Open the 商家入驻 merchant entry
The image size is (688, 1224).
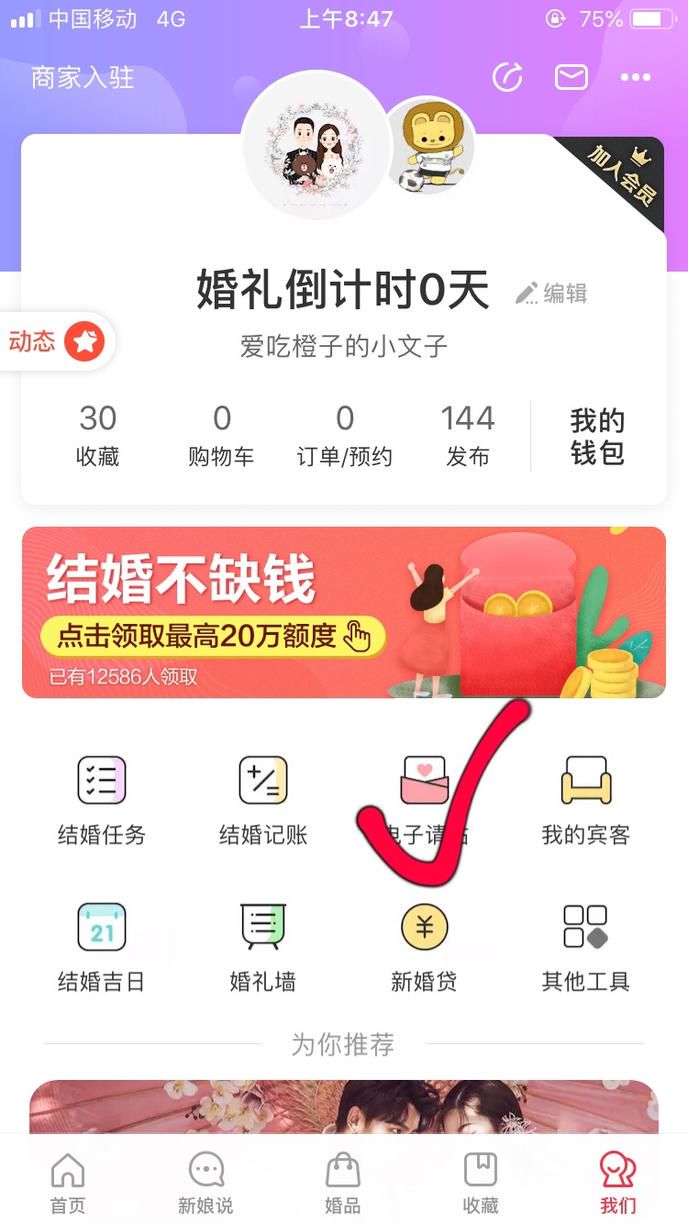82,78
